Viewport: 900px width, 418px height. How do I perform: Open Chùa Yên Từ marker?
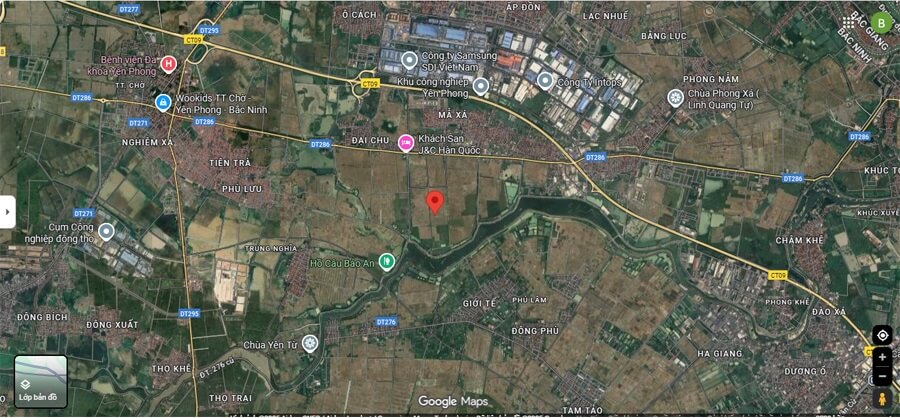(x=310, y=344)
